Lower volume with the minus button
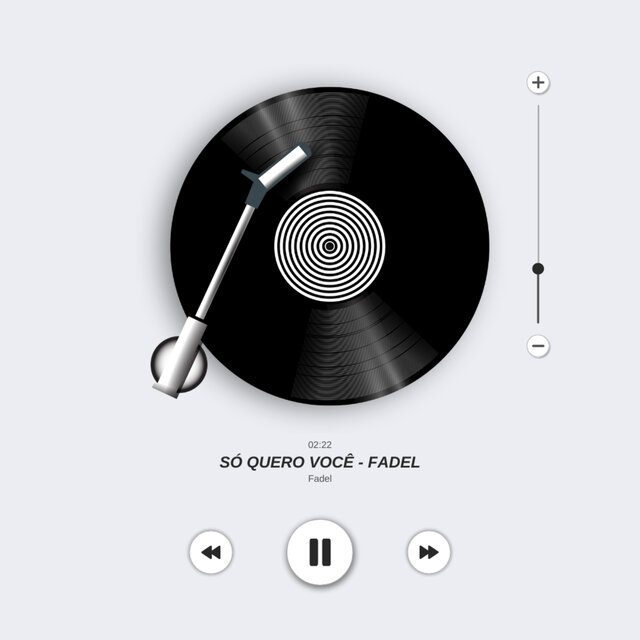The height and width of the screenshot is (640, 640). (x=538, y=346)
